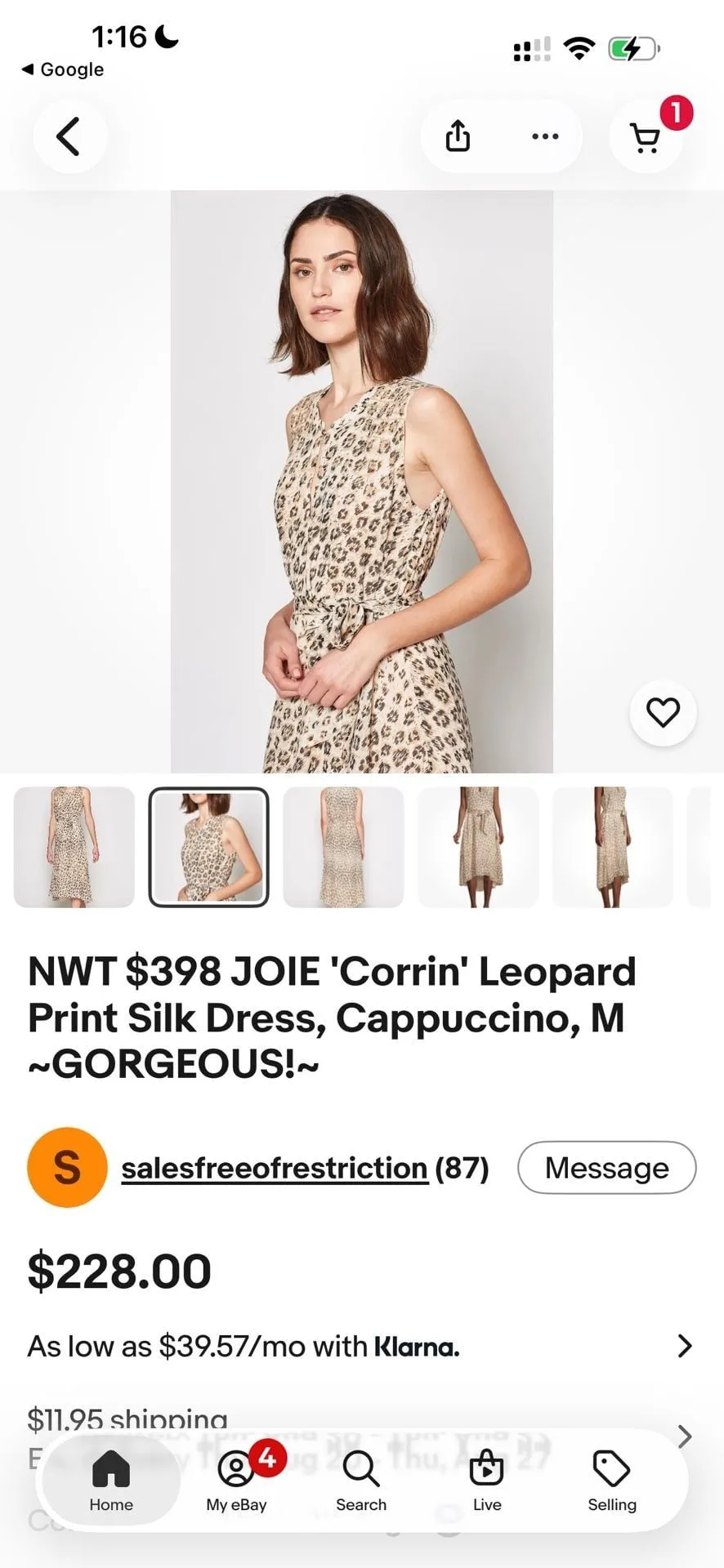The image size is (724, 1568).
Task: Select the third thumbnail showing dress back
Action: pos(343,847)
